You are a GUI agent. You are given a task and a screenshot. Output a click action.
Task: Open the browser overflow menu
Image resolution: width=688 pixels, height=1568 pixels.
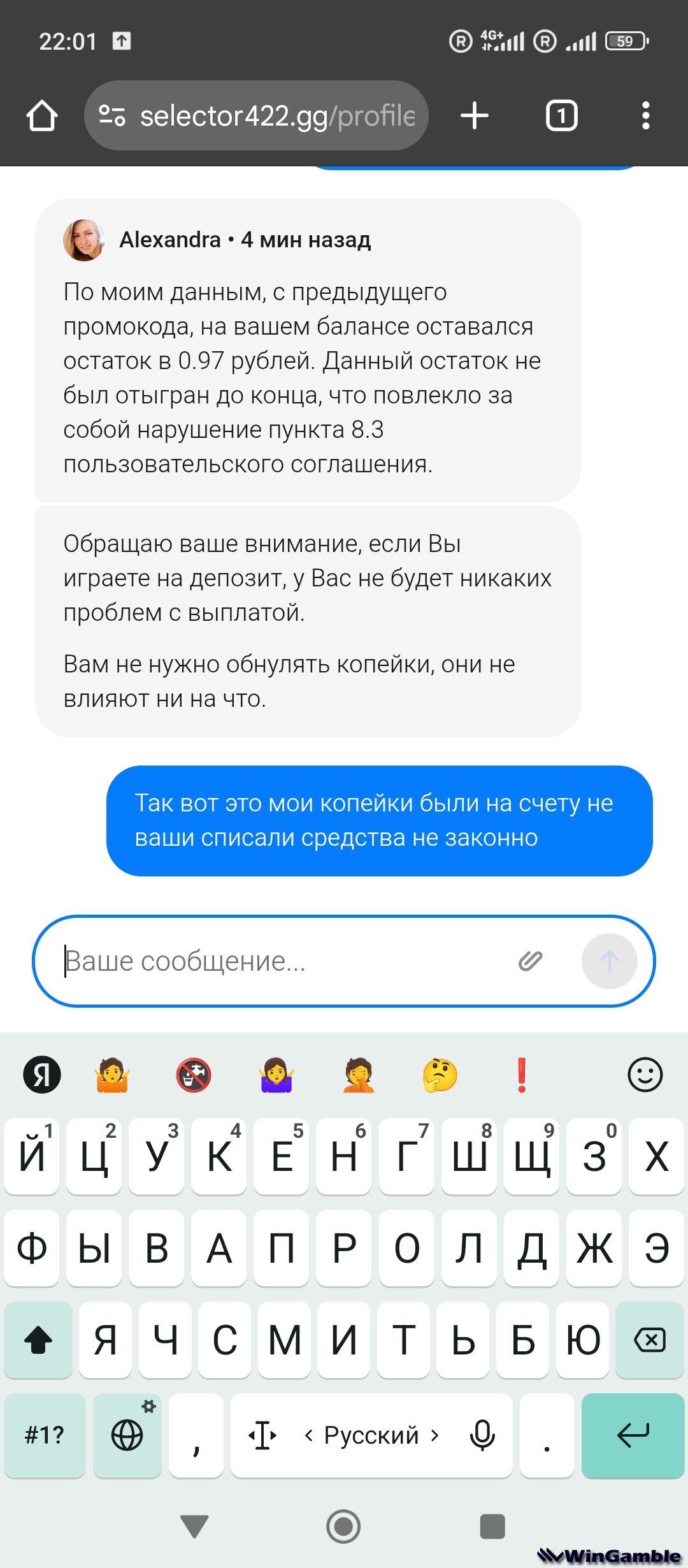(645, 116)
